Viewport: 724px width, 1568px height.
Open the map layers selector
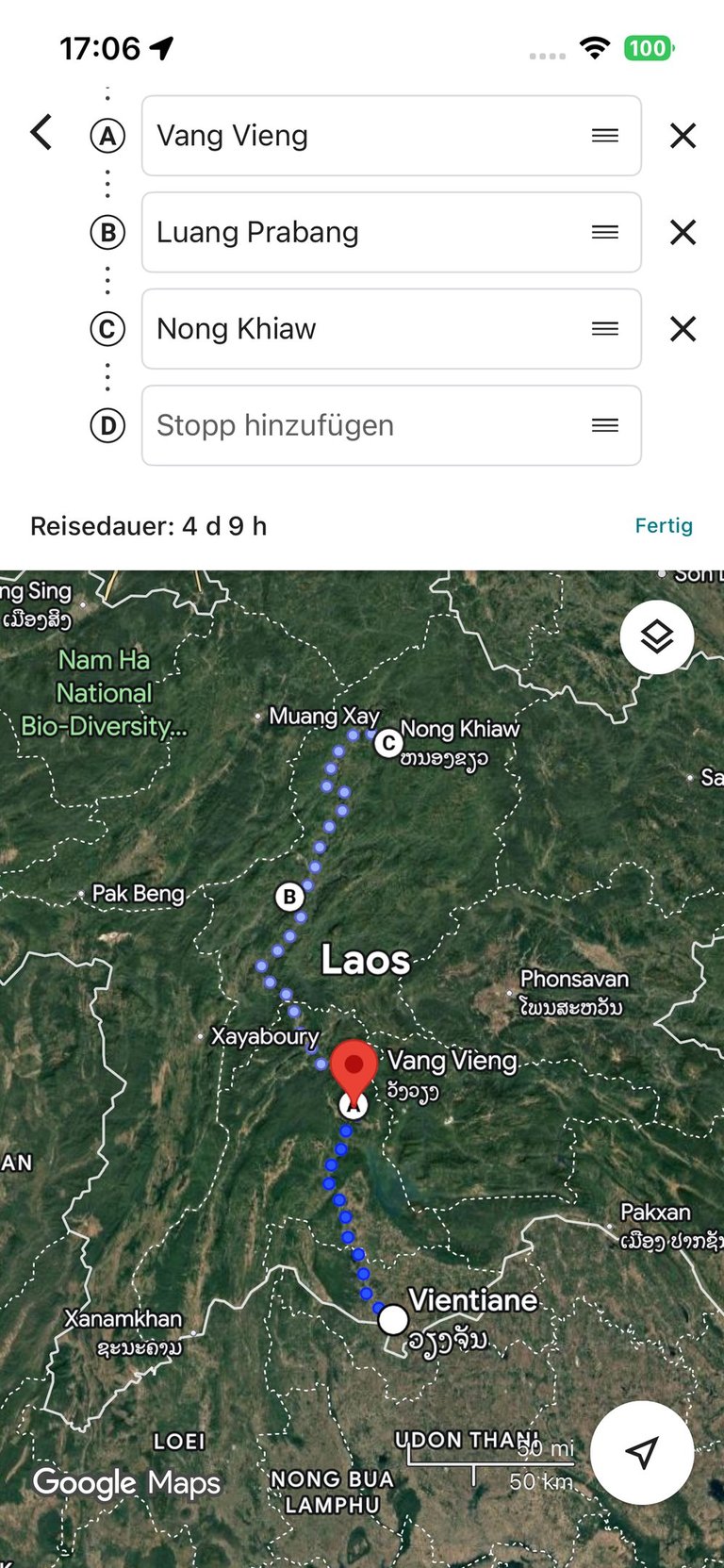657,637
